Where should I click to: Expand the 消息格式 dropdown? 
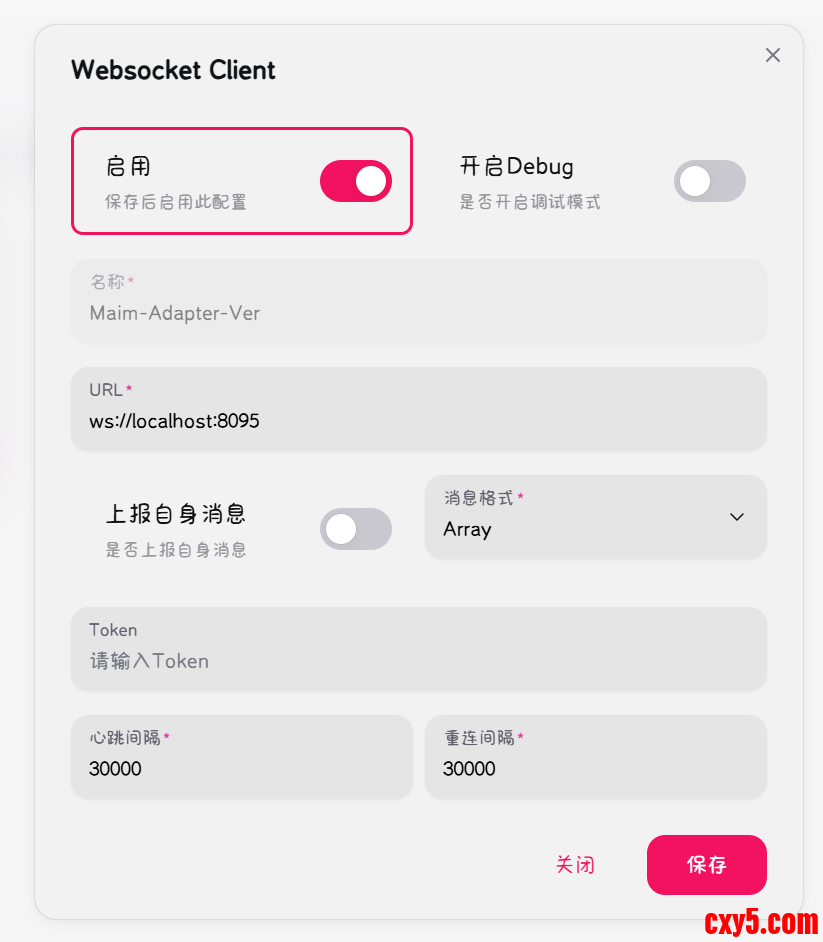595,517
